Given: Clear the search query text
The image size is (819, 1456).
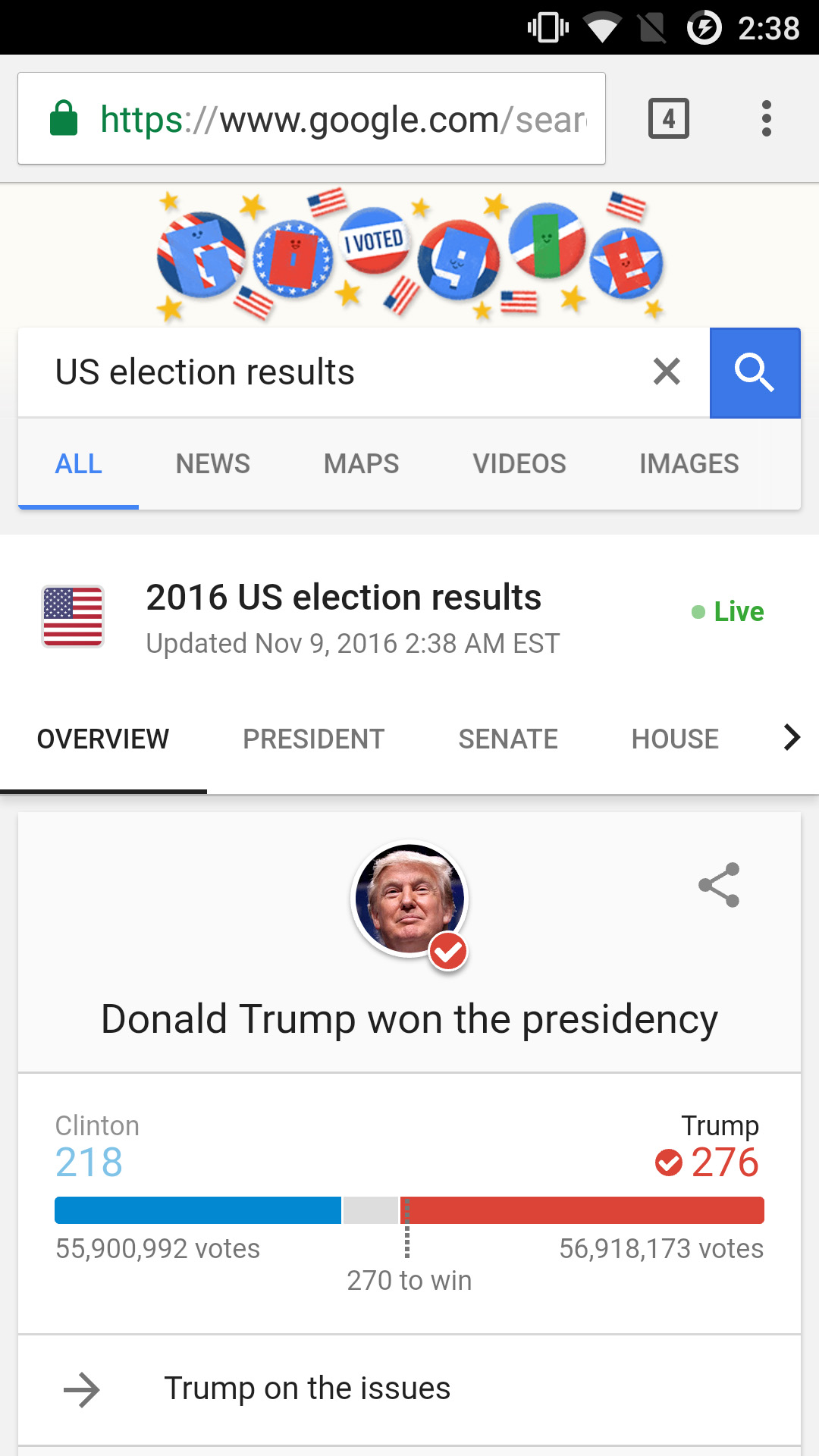Looking at the screenshot, I should point(667,372).
